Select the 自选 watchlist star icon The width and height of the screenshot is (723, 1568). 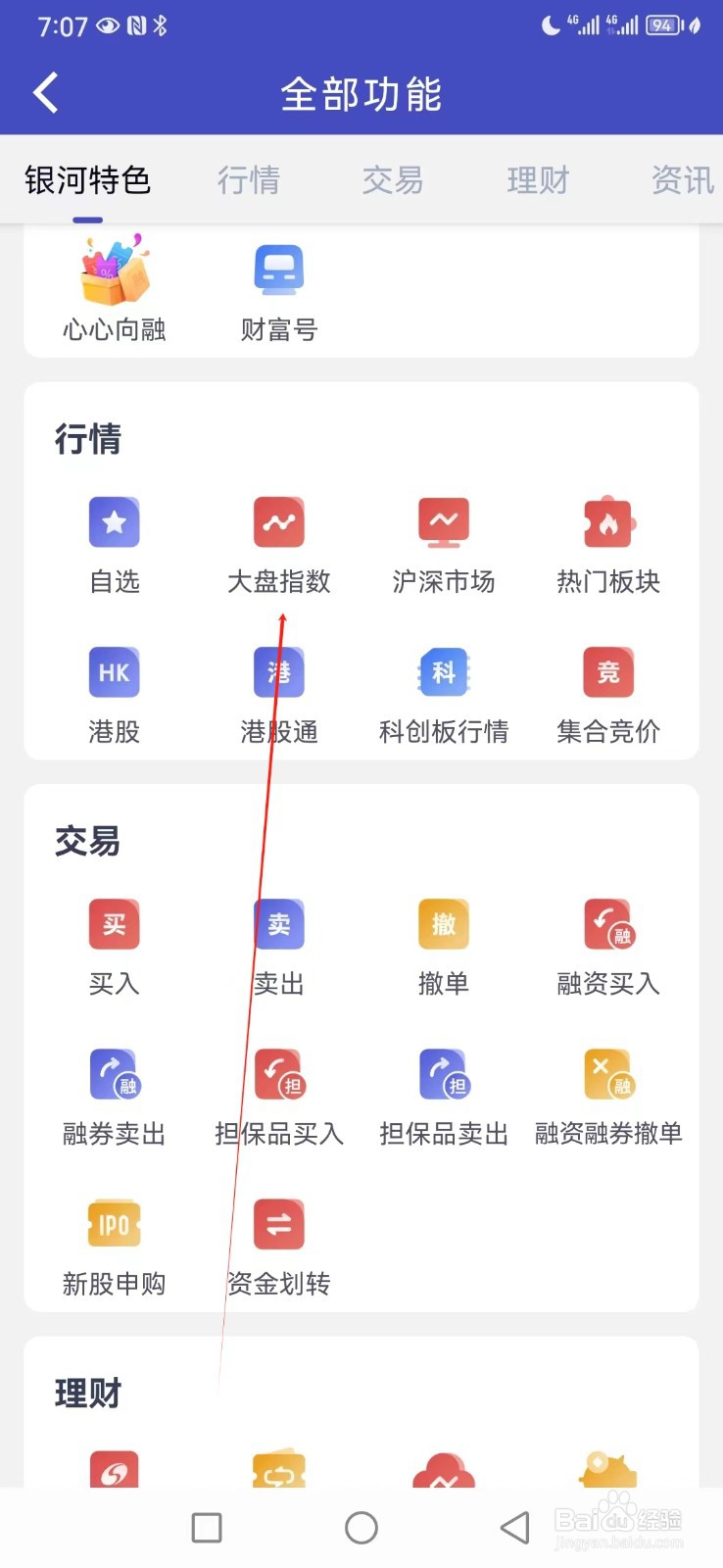(114, 522)
